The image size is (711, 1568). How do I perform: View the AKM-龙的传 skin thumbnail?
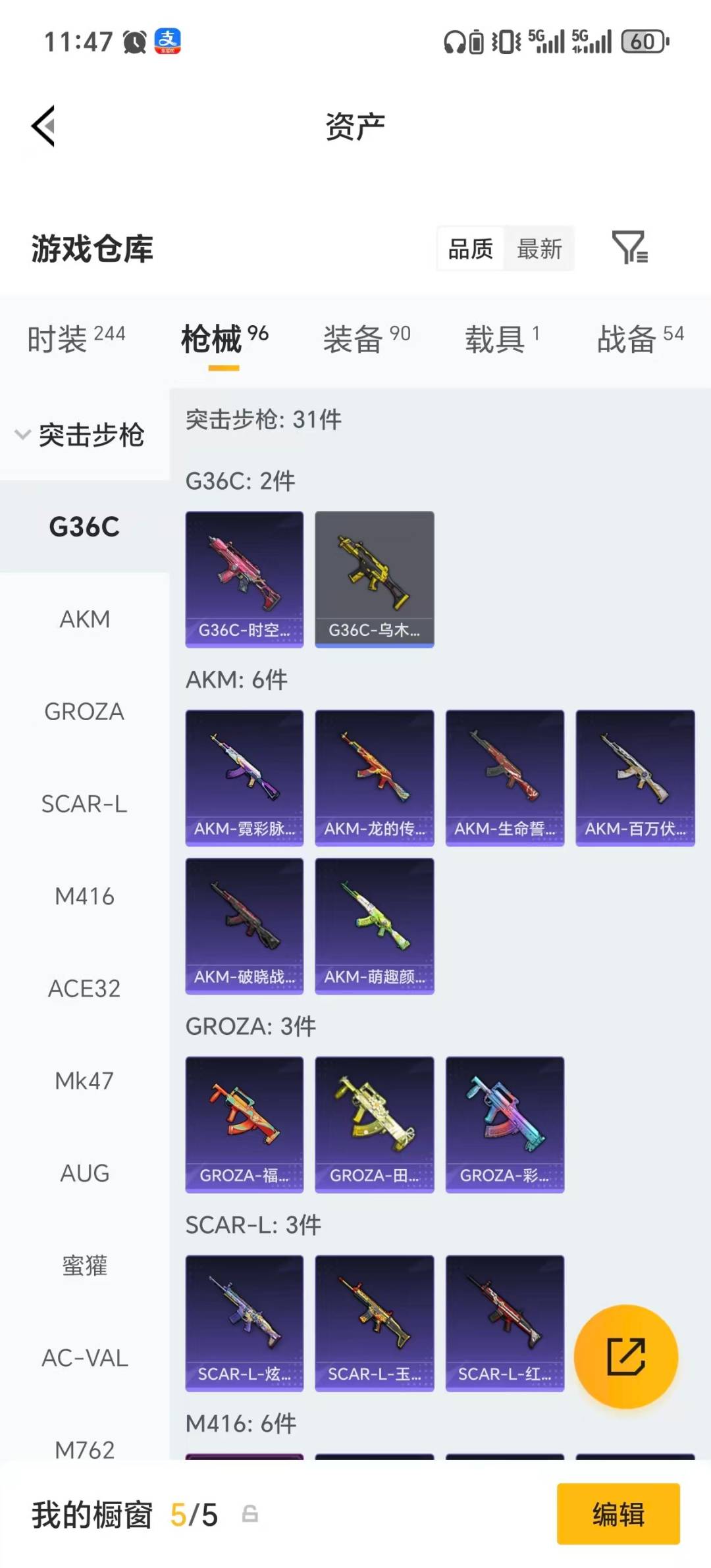coord(374,775)
